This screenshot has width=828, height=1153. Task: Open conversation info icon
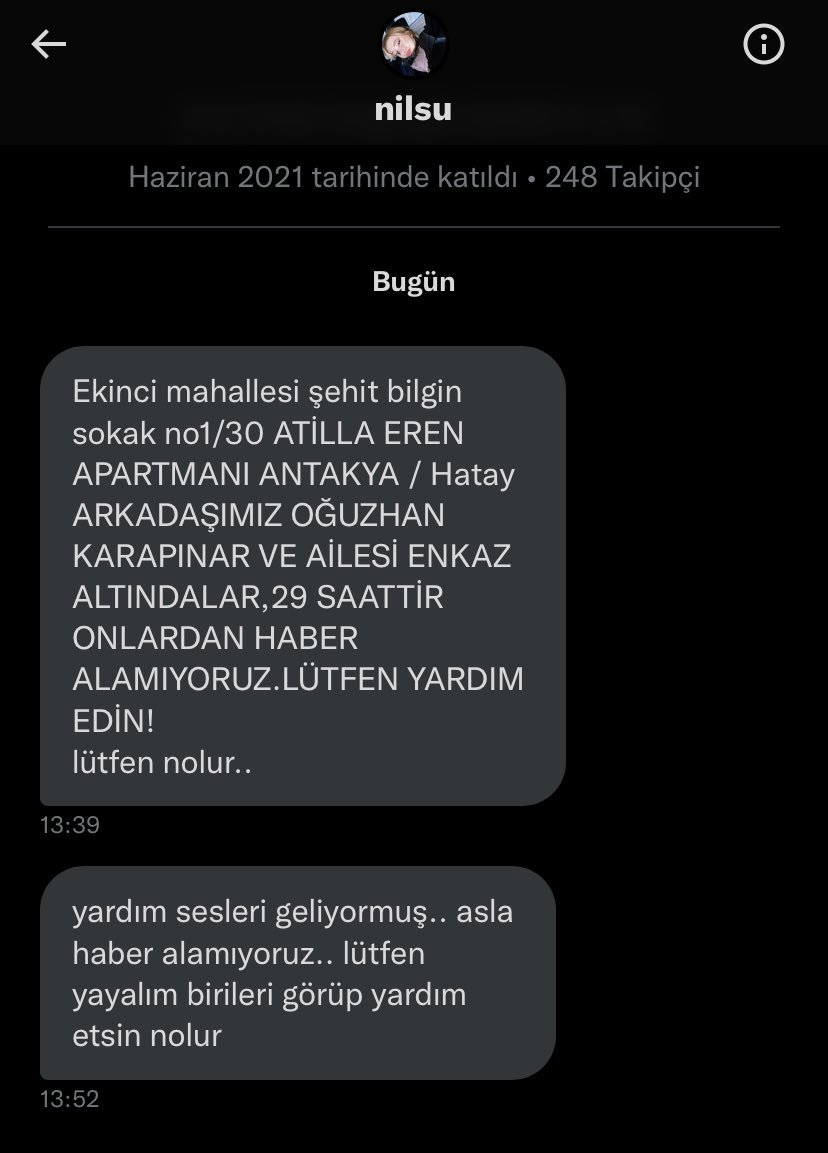click(764, 44)
